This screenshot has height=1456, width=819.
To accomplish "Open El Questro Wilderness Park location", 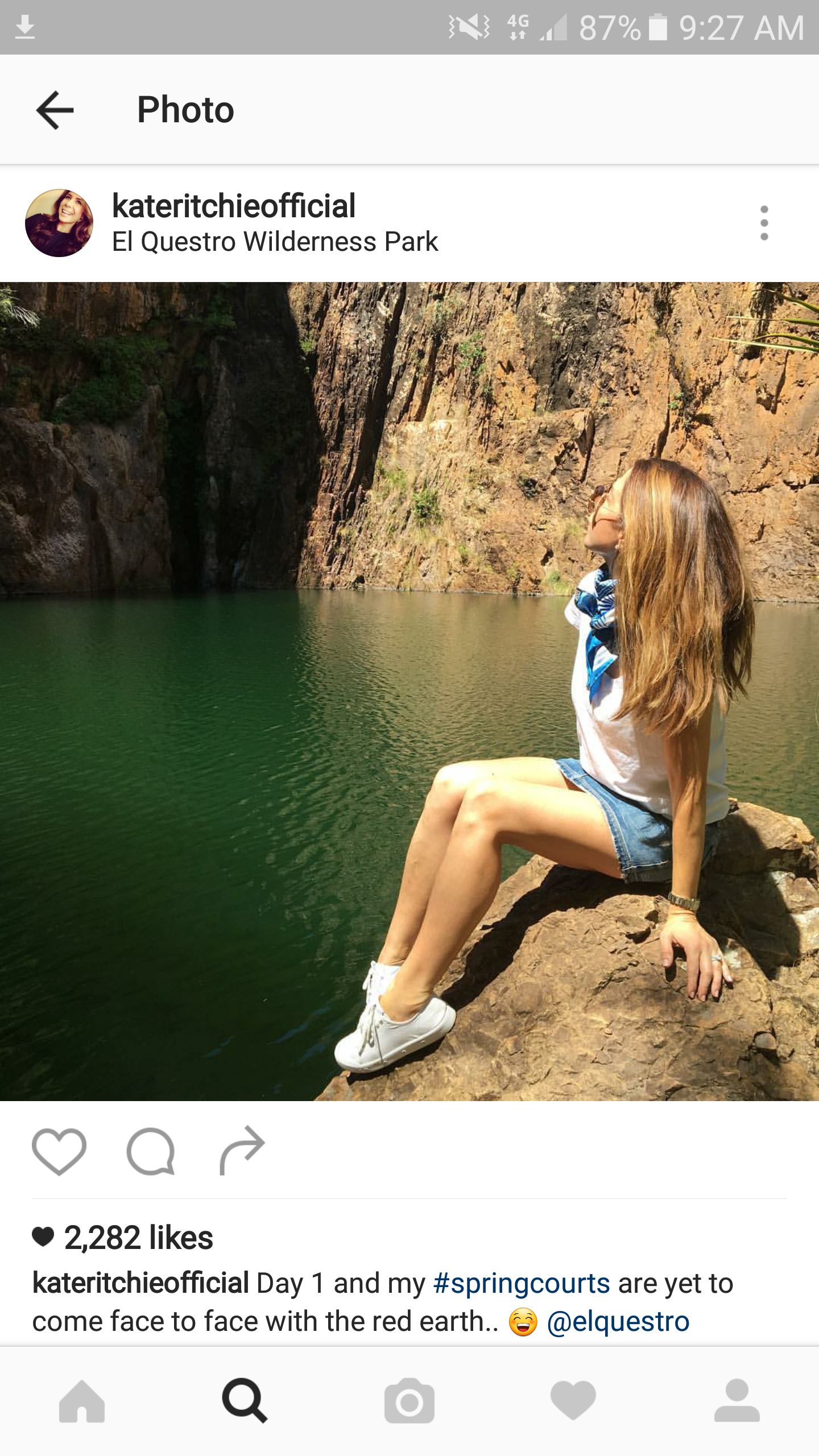I will coord(275,242).
